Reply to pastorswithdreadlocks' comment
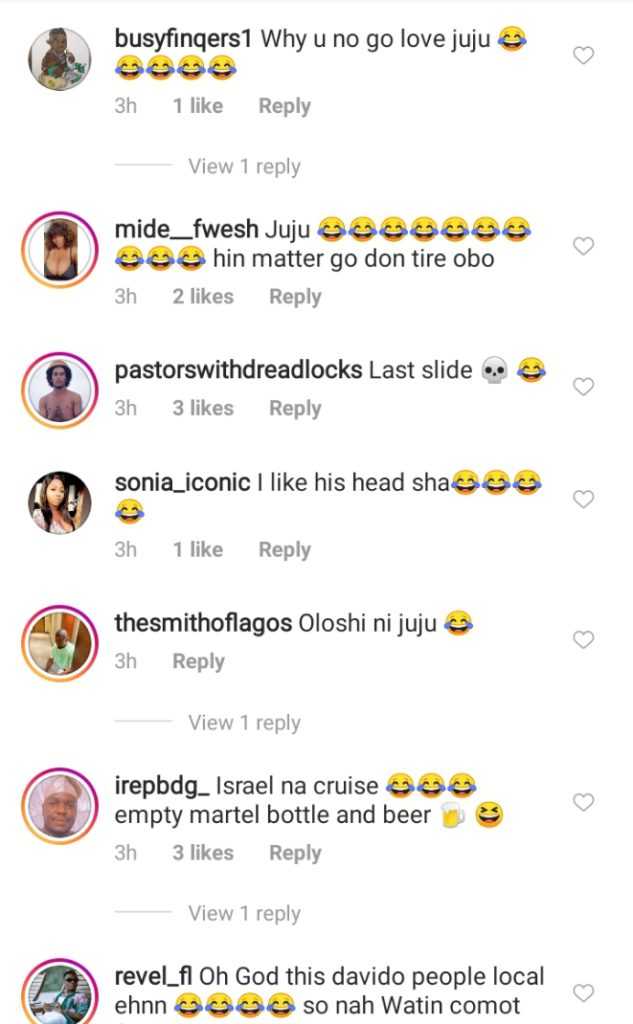Screen dimensions: 633x1024 pyautogui.click(x=295, y=408)
